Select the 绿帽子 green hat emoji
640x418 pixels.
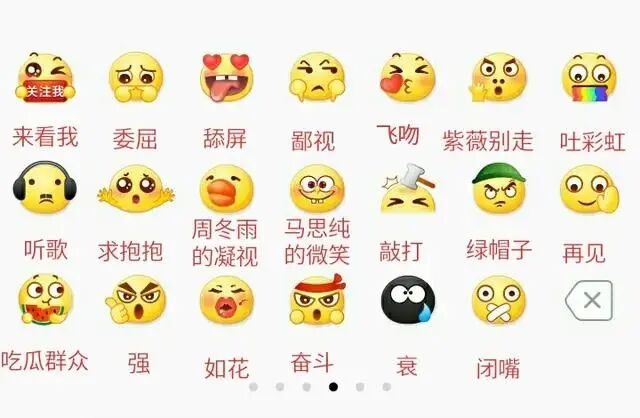498,190
